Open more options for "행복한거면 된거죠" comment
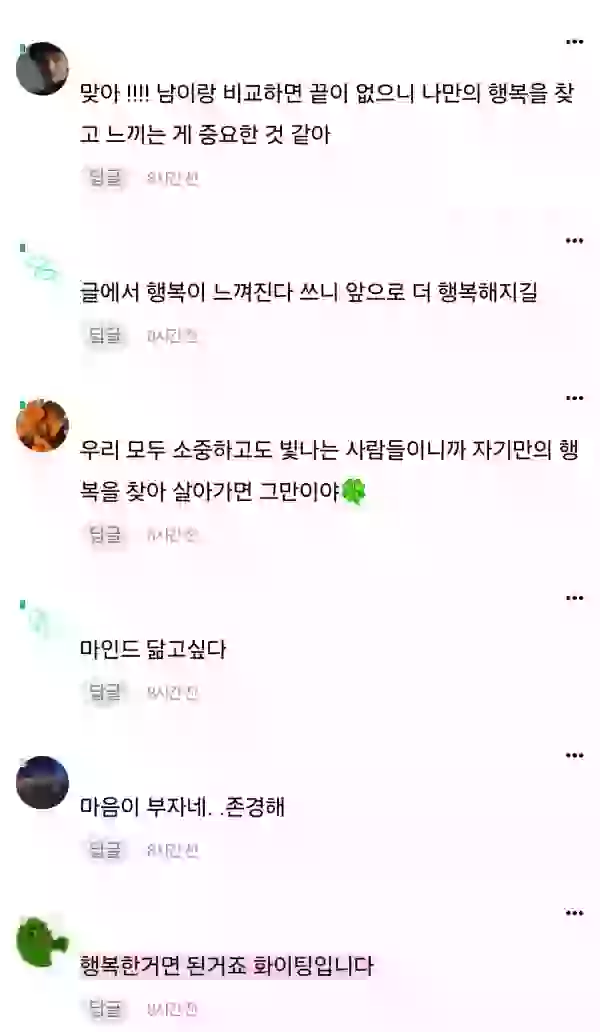The height and width of the screenshot is (1032, 600). [574, 914]
